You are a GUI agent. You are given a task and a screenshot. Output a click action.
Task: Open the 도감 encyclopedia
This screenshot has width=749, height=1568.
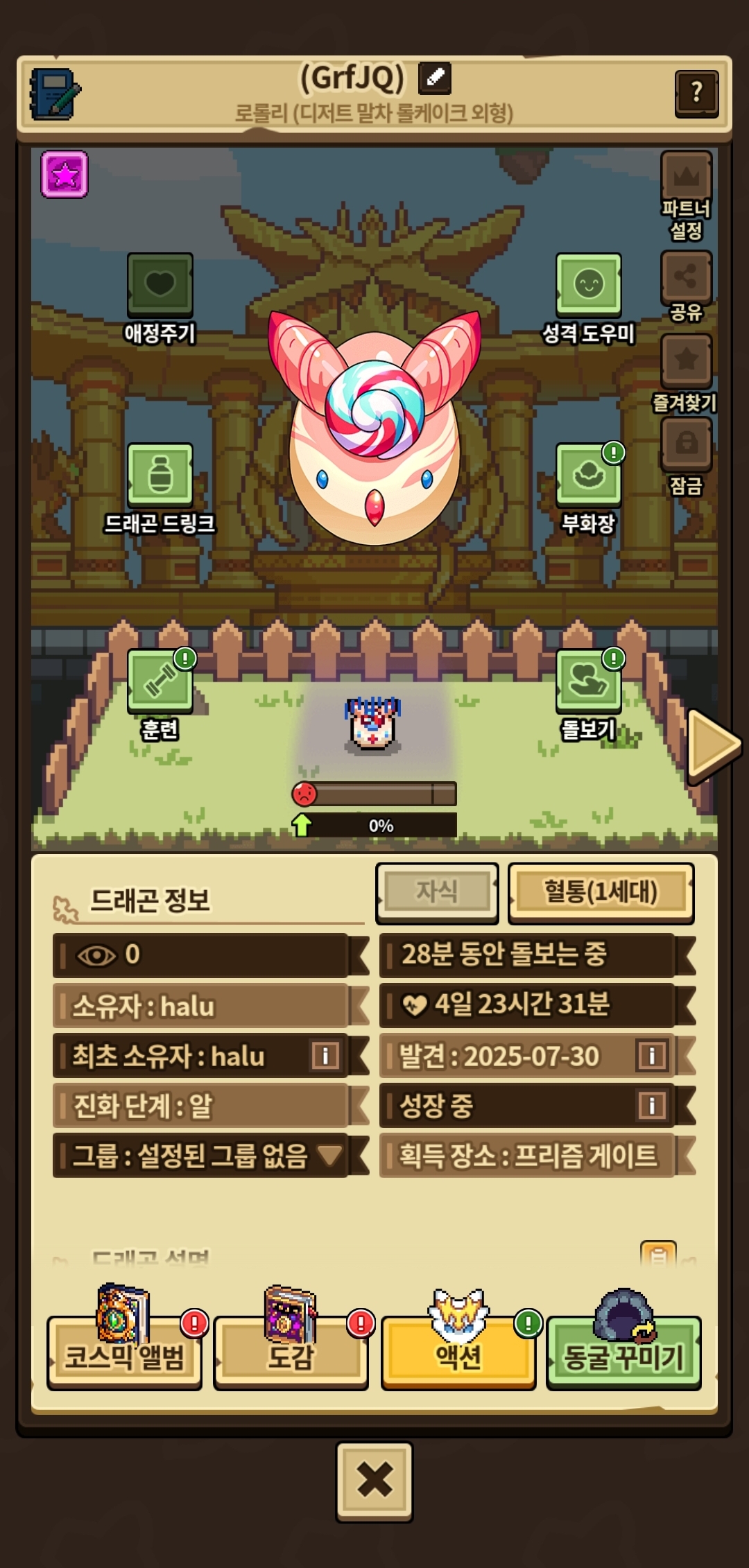291,1355
